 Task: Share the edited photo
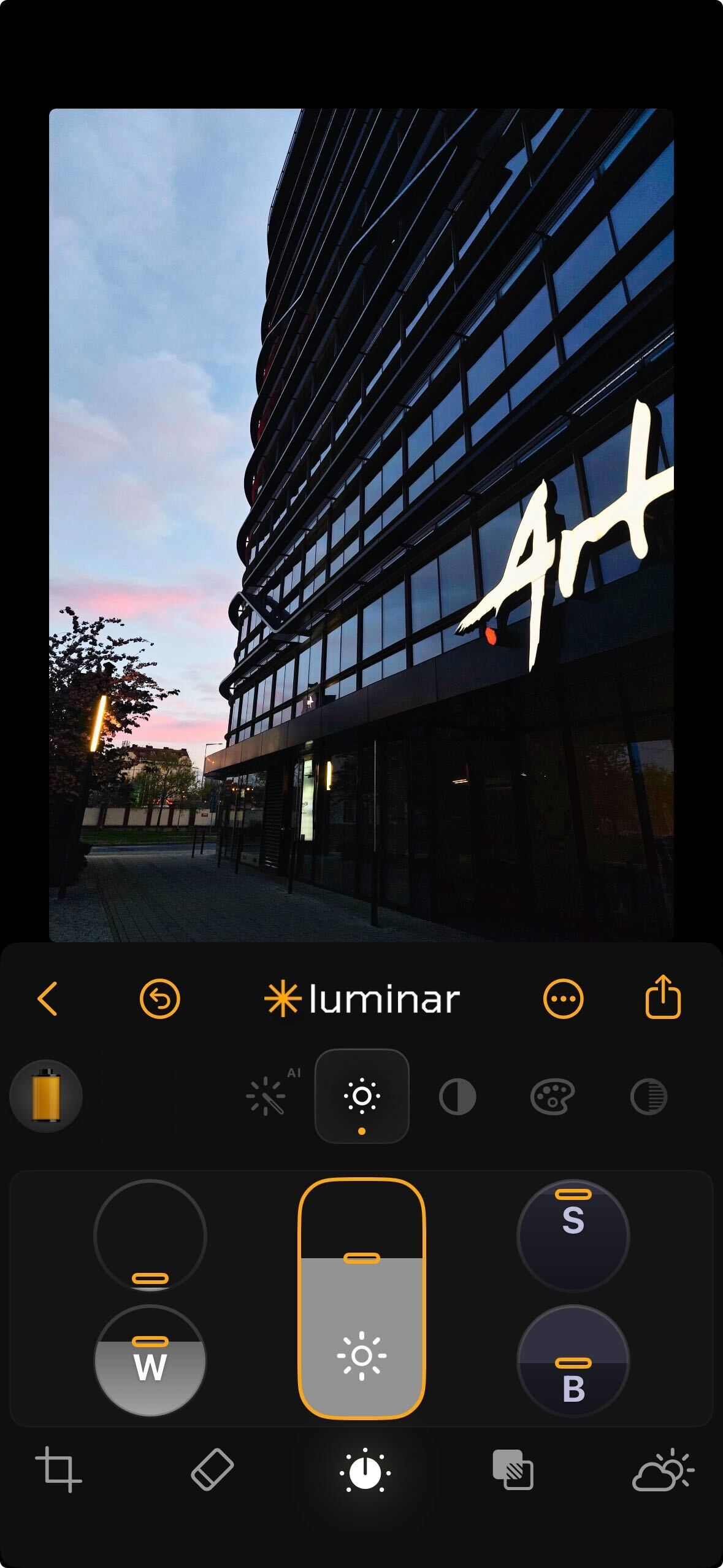tap(663, 998)
